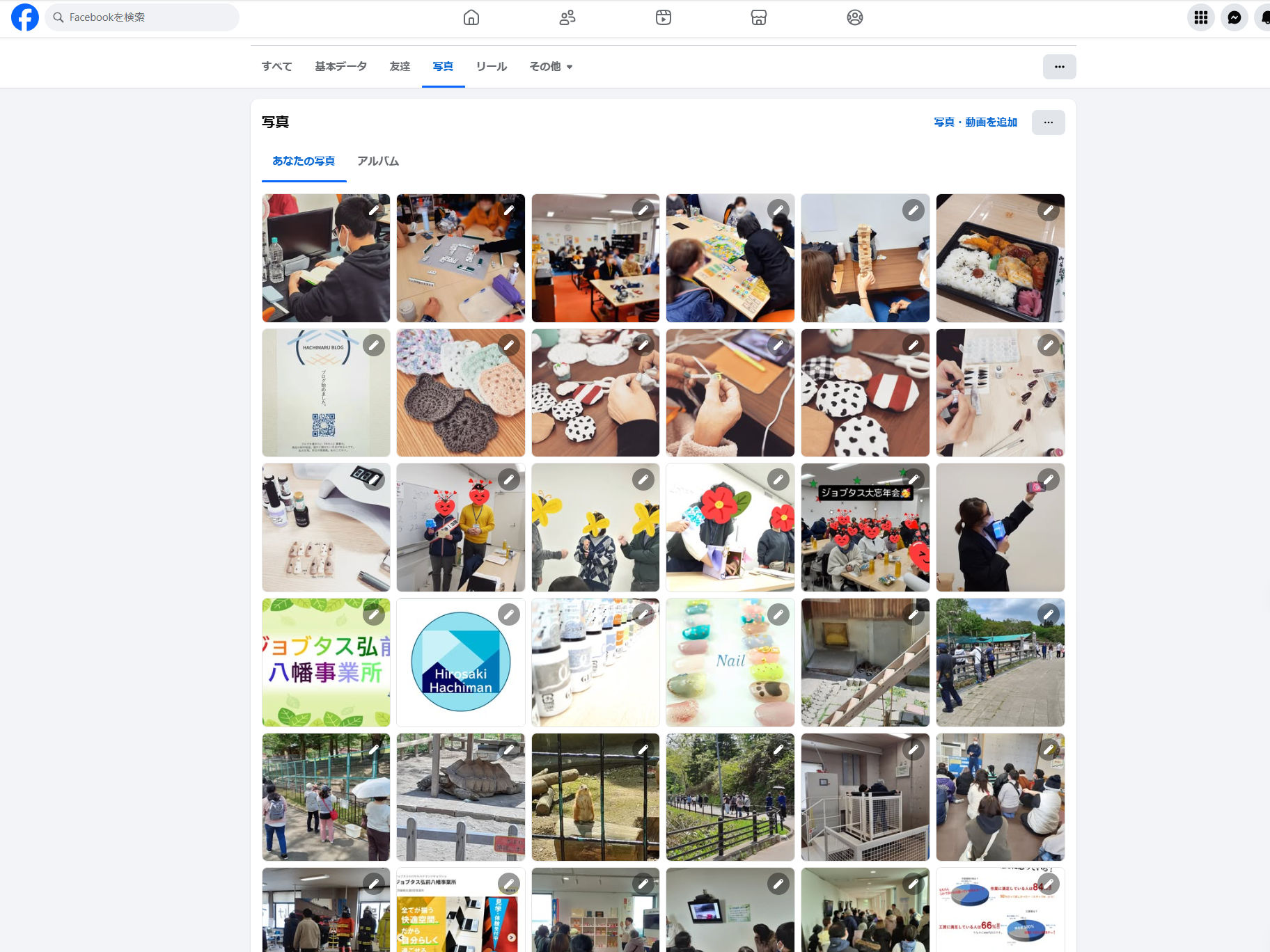Go to the Facebook home feed
Screen dimensions: 1270x952
point(471,17)
